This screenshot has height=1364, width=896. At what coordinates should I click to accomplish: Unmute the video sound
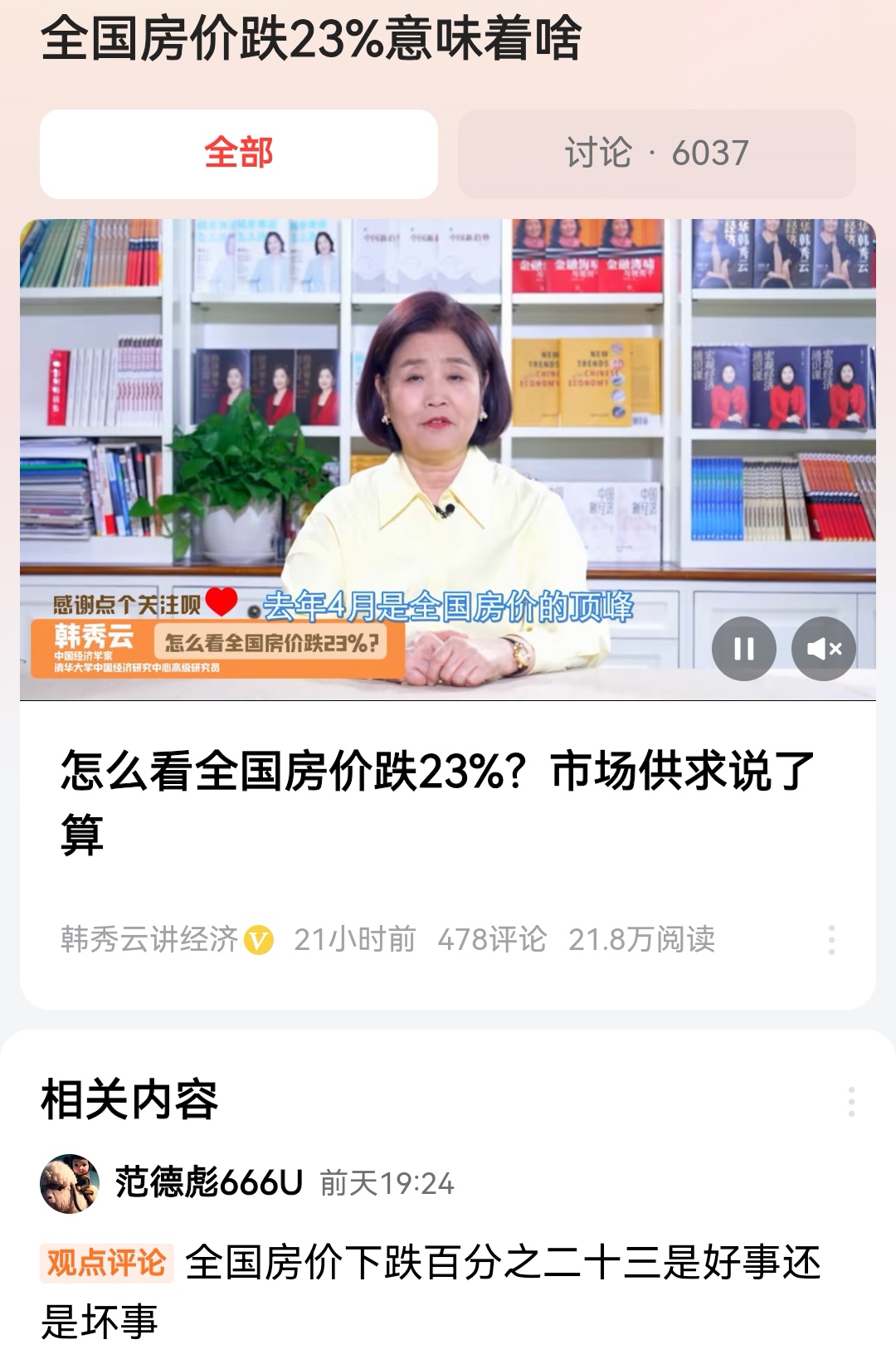pos(823,649)
